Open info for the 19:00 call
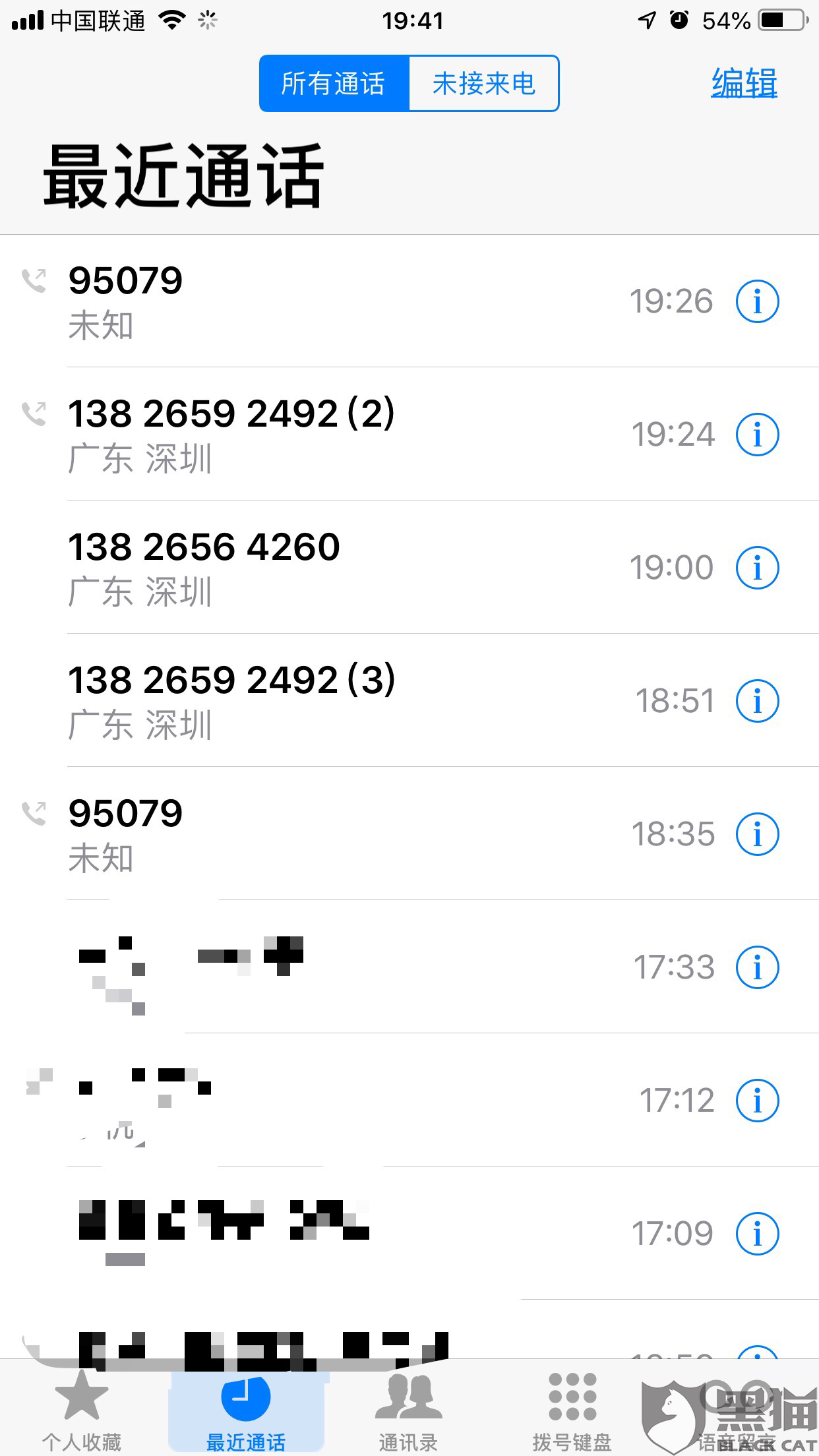 [x=757, y=568]
